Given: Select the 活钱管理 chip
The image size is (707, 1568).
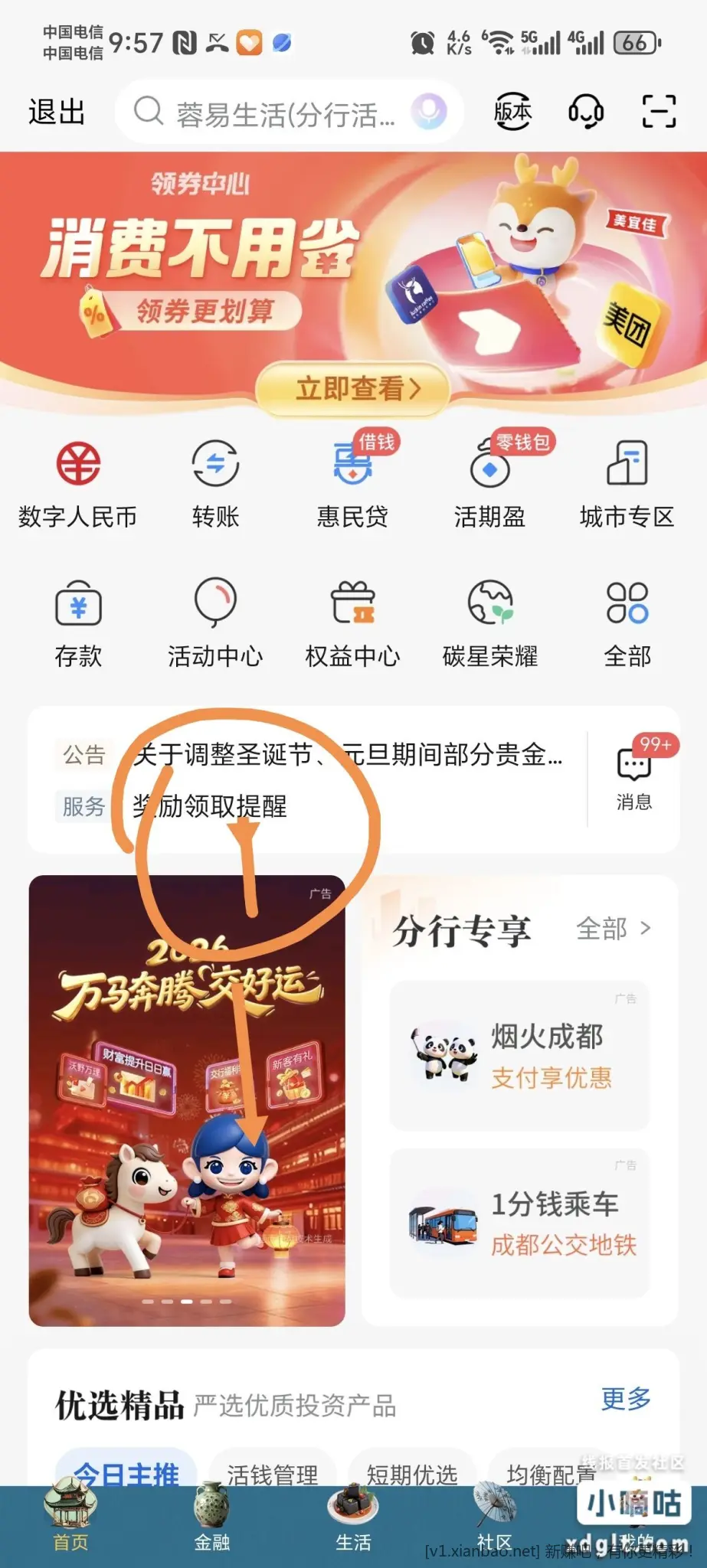Looking at the screenshot, I should [x=273, y=1474].
